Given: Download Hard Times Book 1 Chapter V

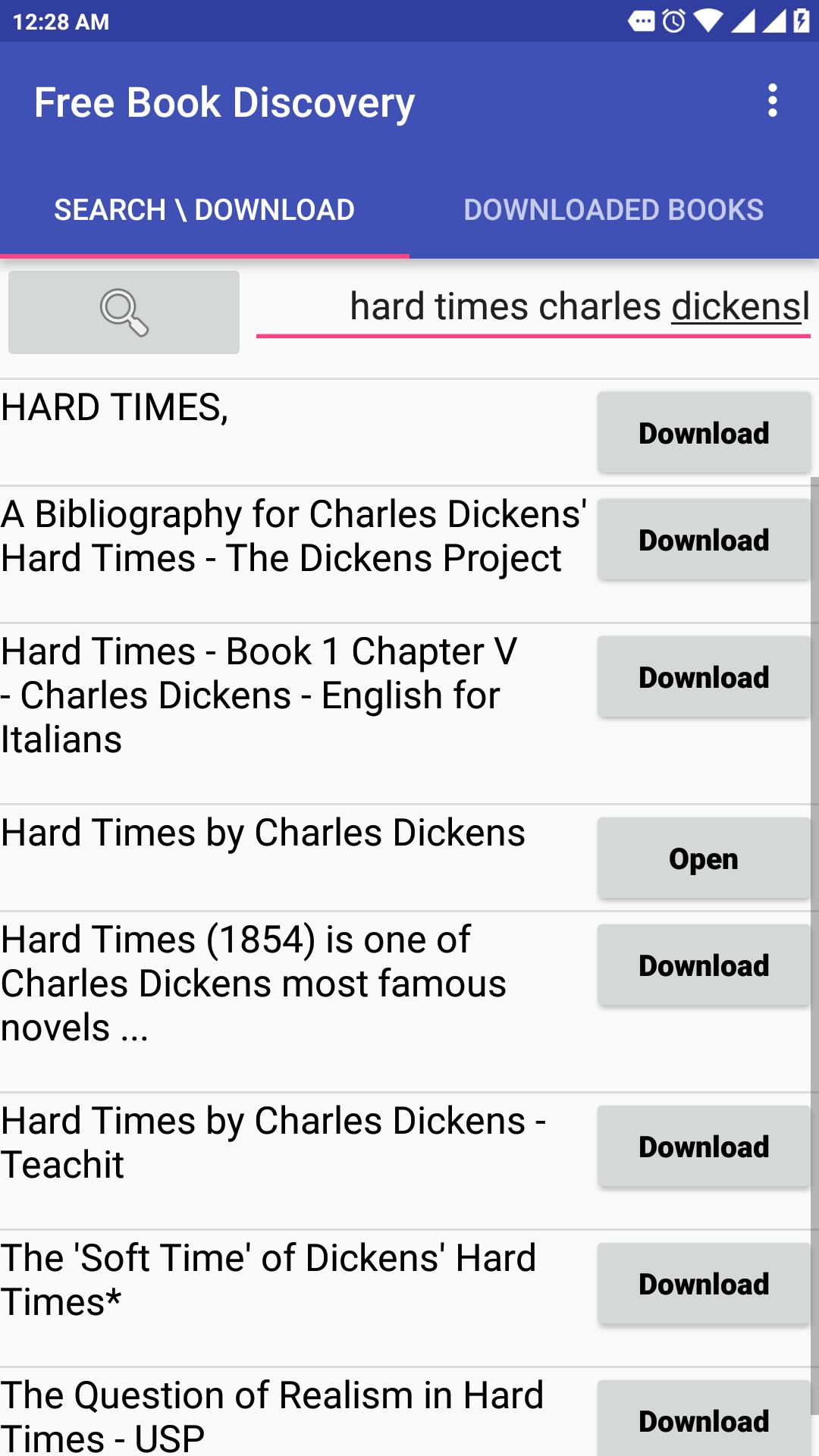Looking at the screenshot, I should pos(704,677).
